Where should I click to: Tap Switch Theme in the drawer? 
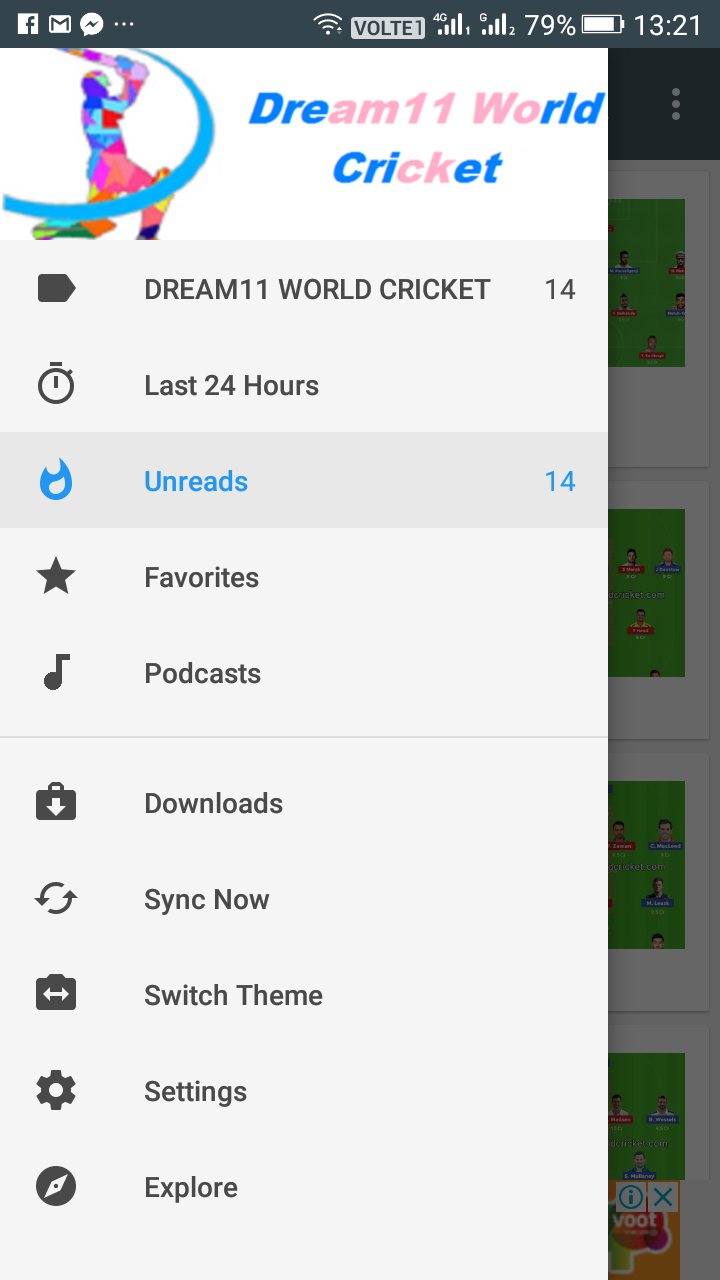pyautogui.click(x=233, y=996)
